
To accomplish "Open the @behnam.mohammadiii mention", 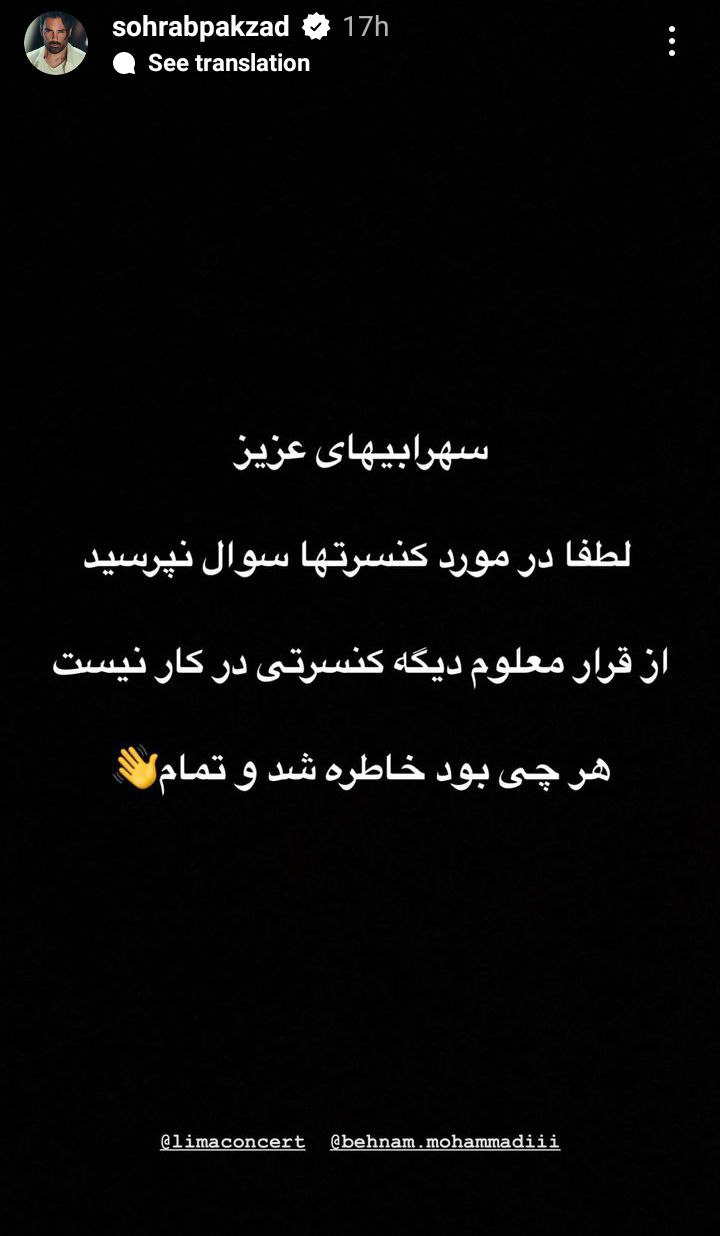I will click(x=445, y=1141).
